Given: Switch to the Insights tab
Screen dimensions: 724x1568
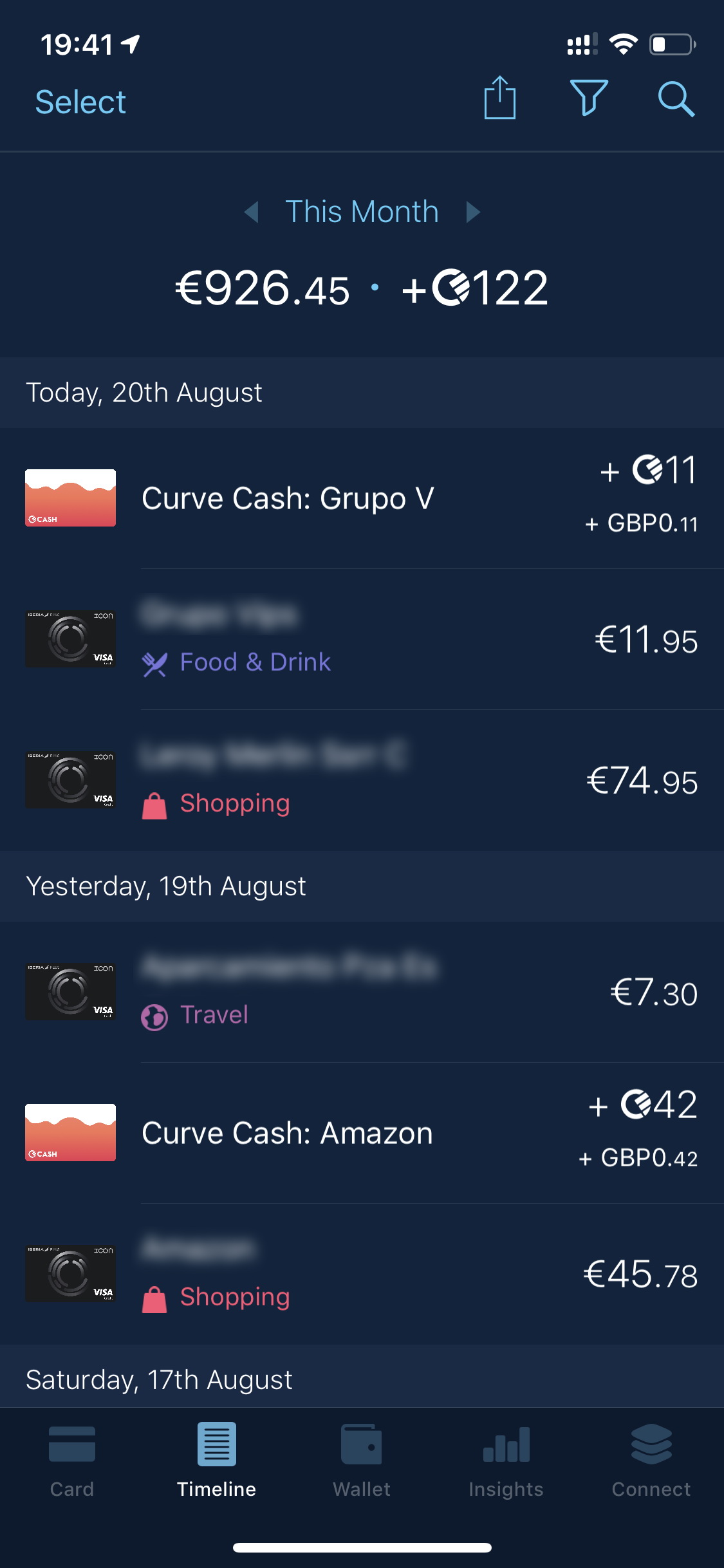Looking at the screenshot, I should click(x=506, y=1460).
